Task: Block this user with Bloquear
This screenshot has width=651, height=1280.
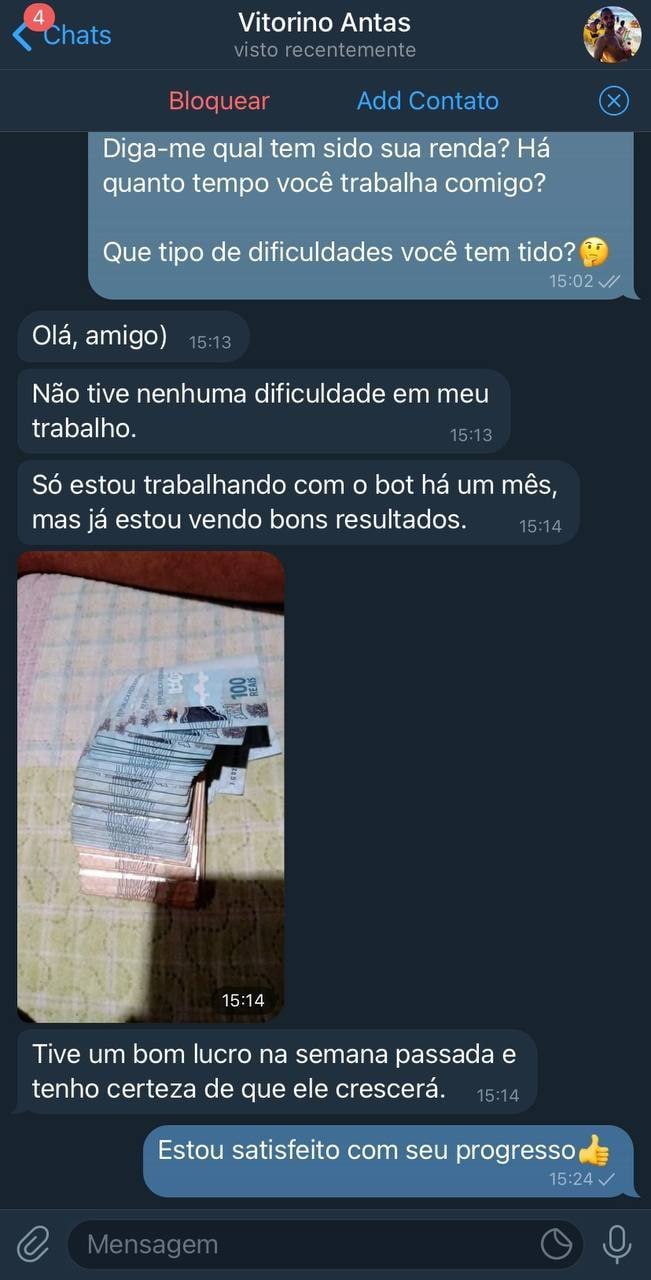Action: pos(219,101)
